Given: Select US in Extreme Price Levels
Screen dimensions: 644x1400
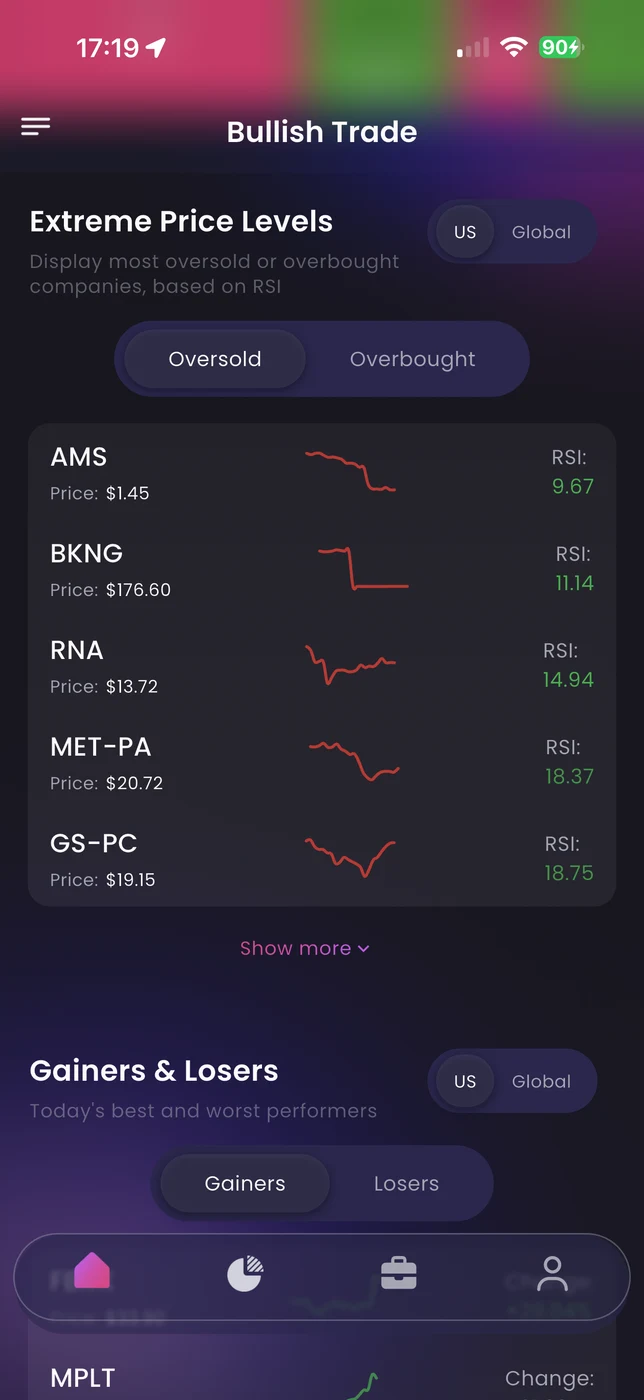Looking at the screenshot, I should 465,232.
